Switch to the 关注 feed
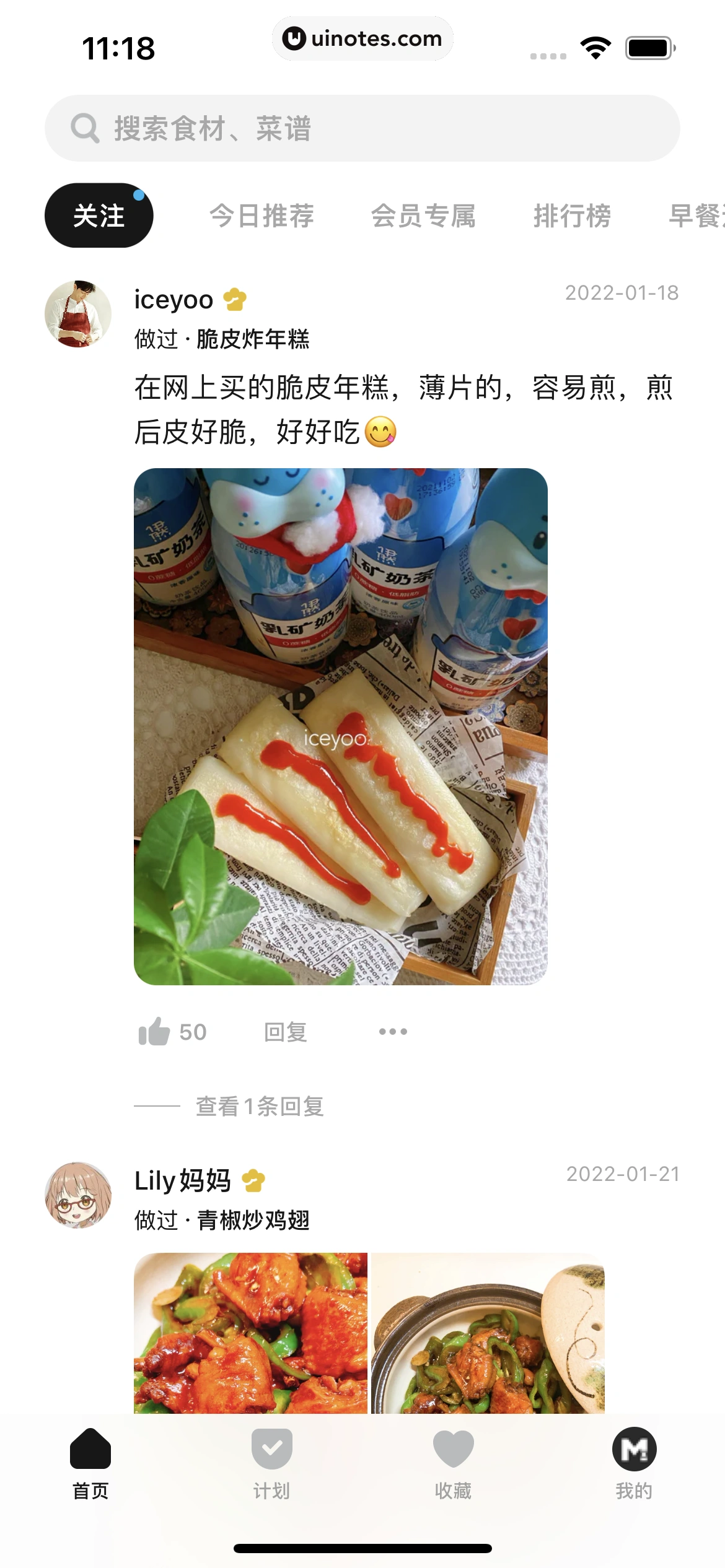 coord(98,216)
